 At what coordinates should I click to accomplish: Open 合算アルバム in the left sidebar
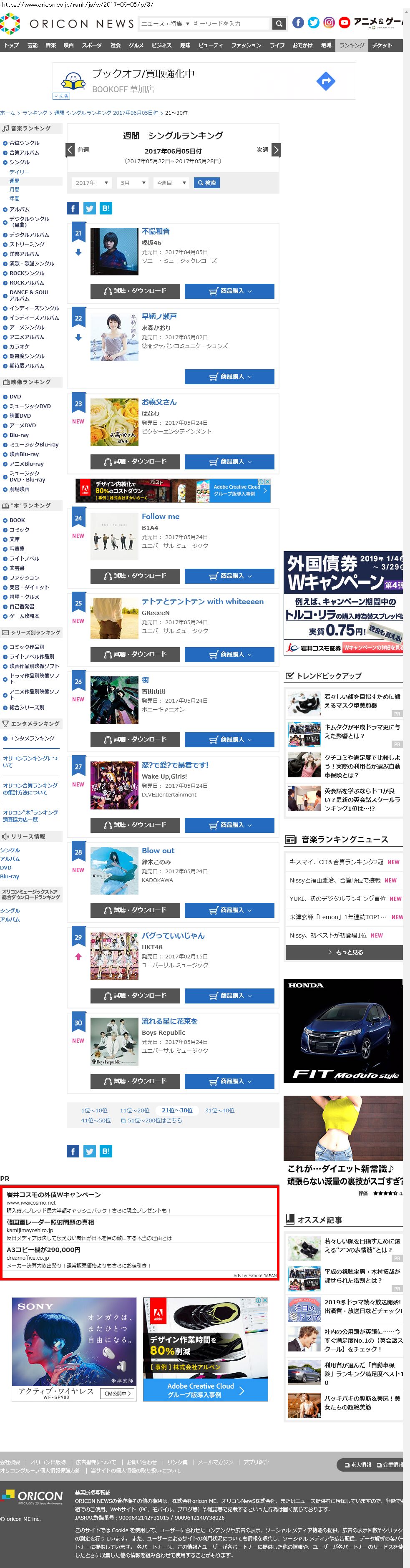24,153
